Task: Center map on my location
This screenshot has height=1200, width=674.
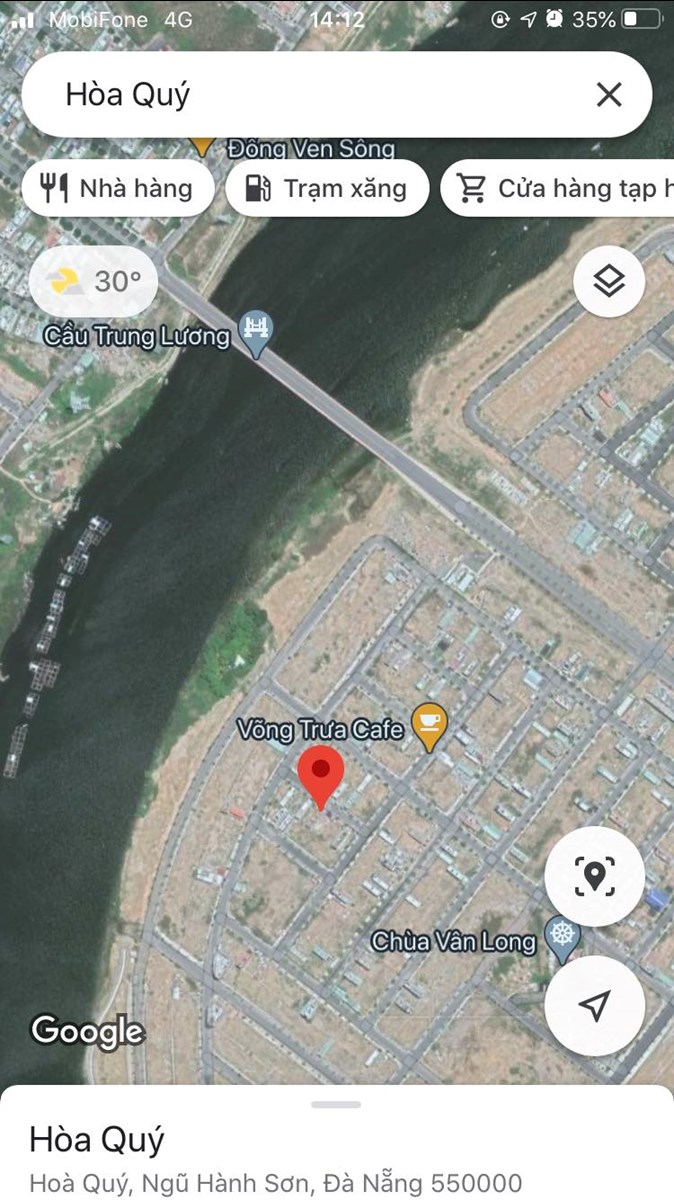Action: (594, 1005)
